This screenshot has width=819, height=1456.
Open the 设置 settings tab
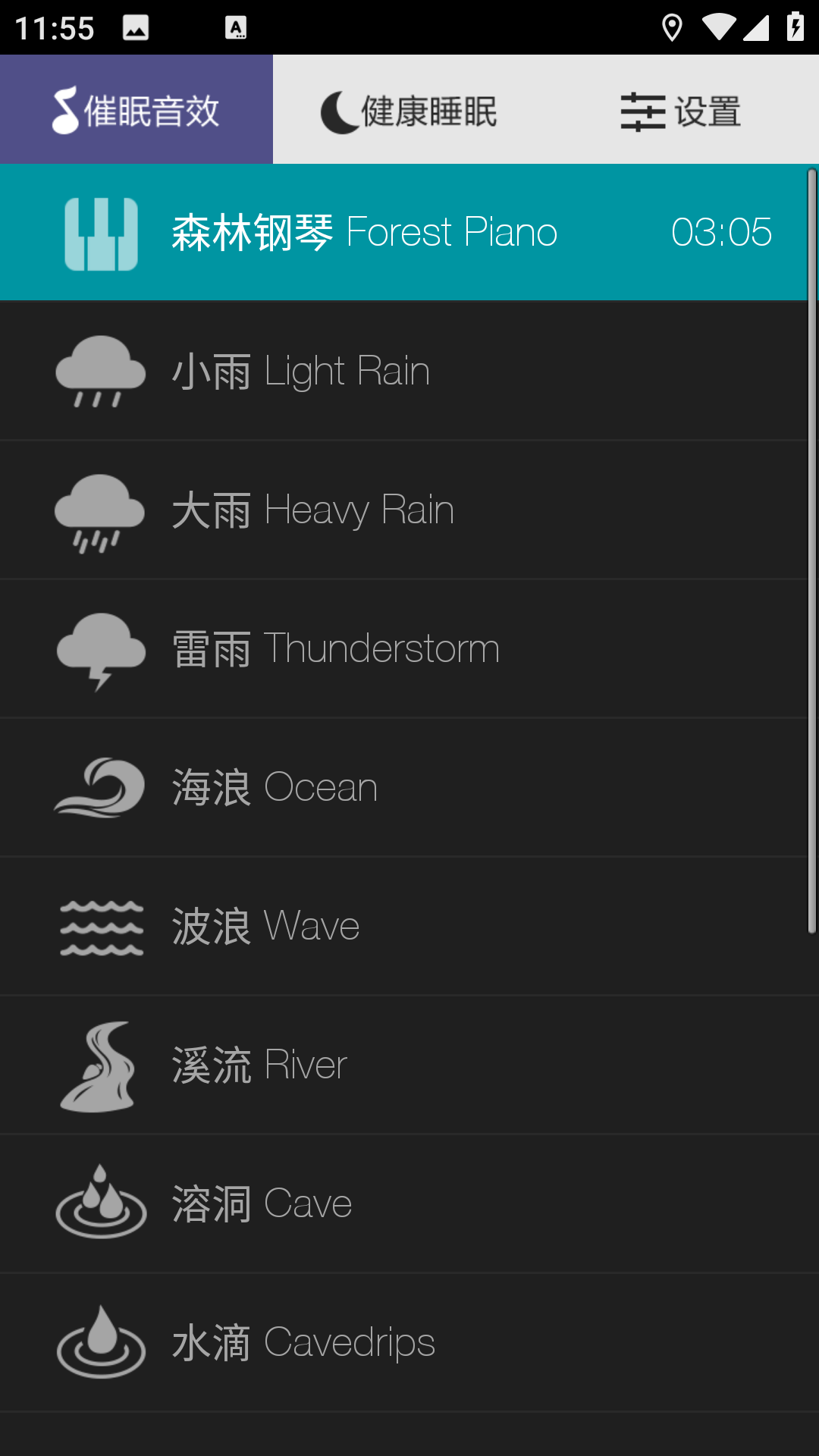[681, 111]
